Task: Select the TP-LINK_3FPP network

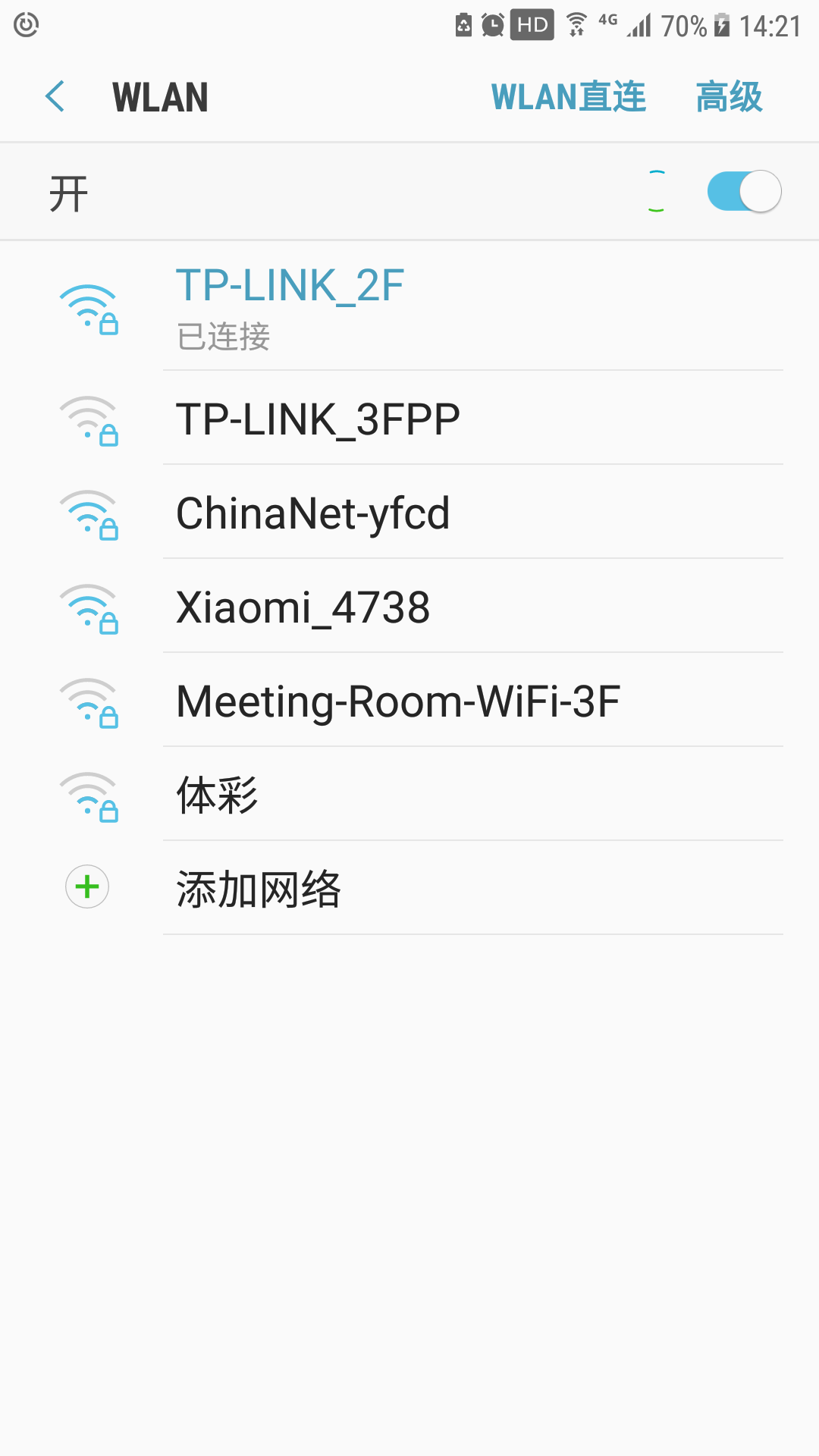Action: click(318, 419)
